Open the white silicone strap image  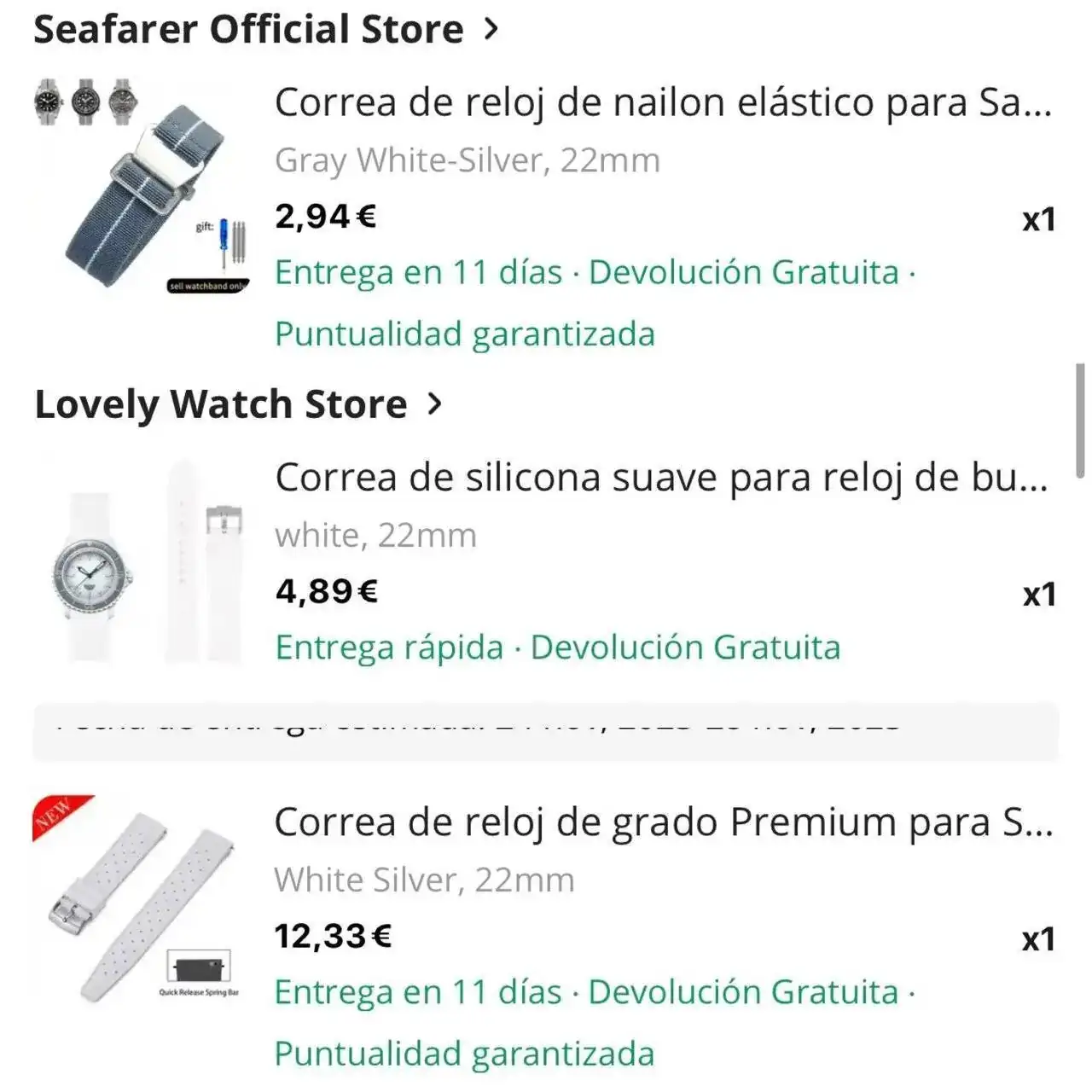142,561
